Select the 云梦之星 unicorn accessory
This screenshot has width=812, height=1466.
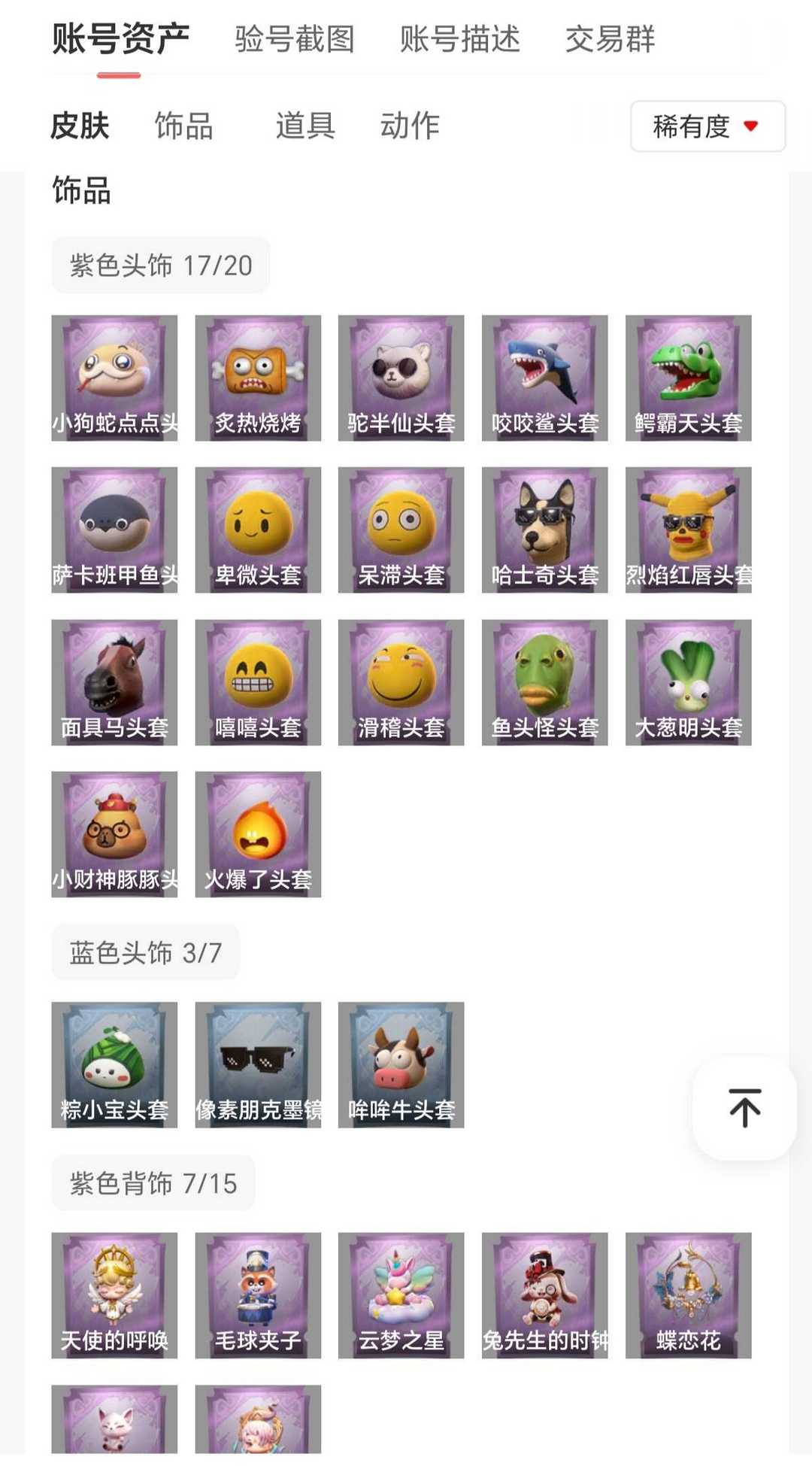[x=401, y=1295]
